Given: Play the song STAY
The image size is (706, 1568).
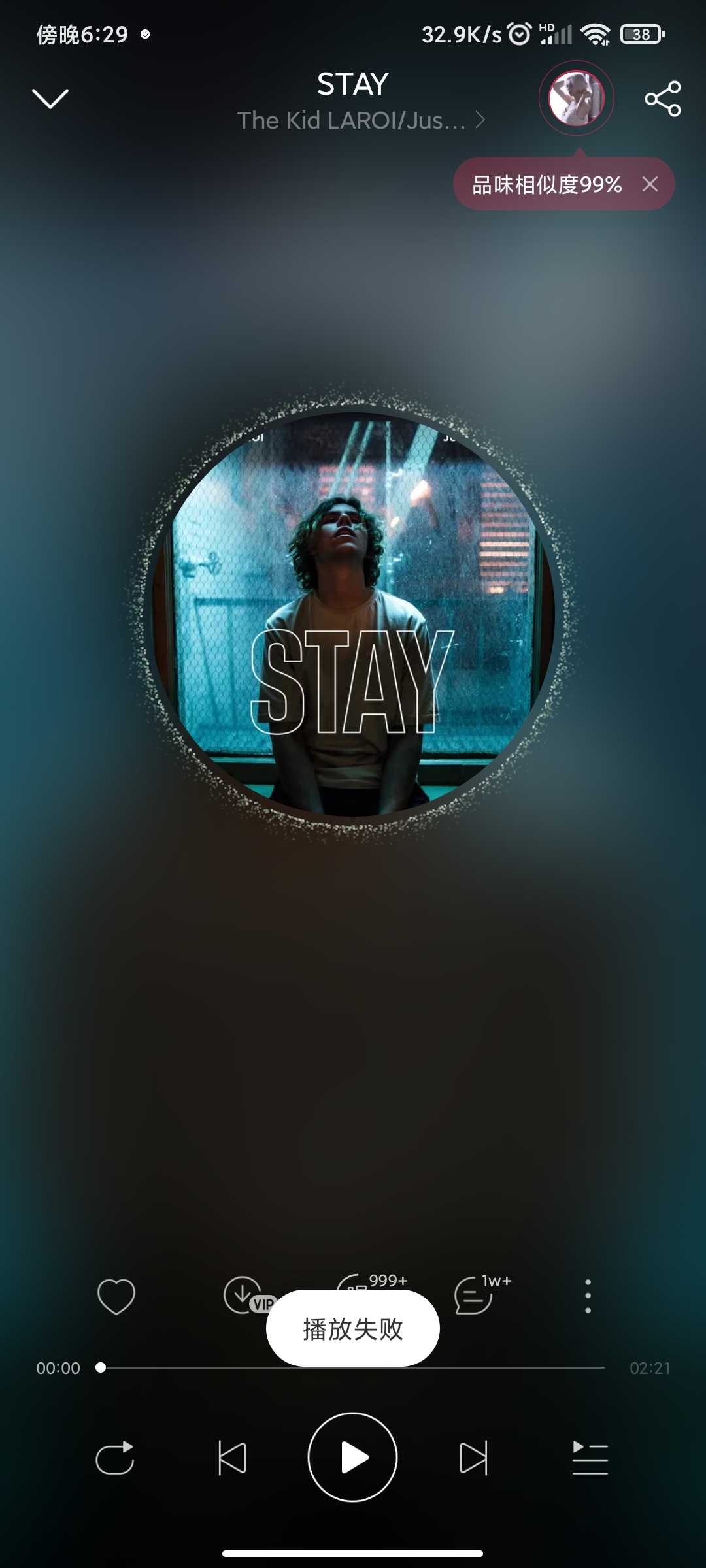Looking at the screenshot, I should click(x=353, y=1457).
